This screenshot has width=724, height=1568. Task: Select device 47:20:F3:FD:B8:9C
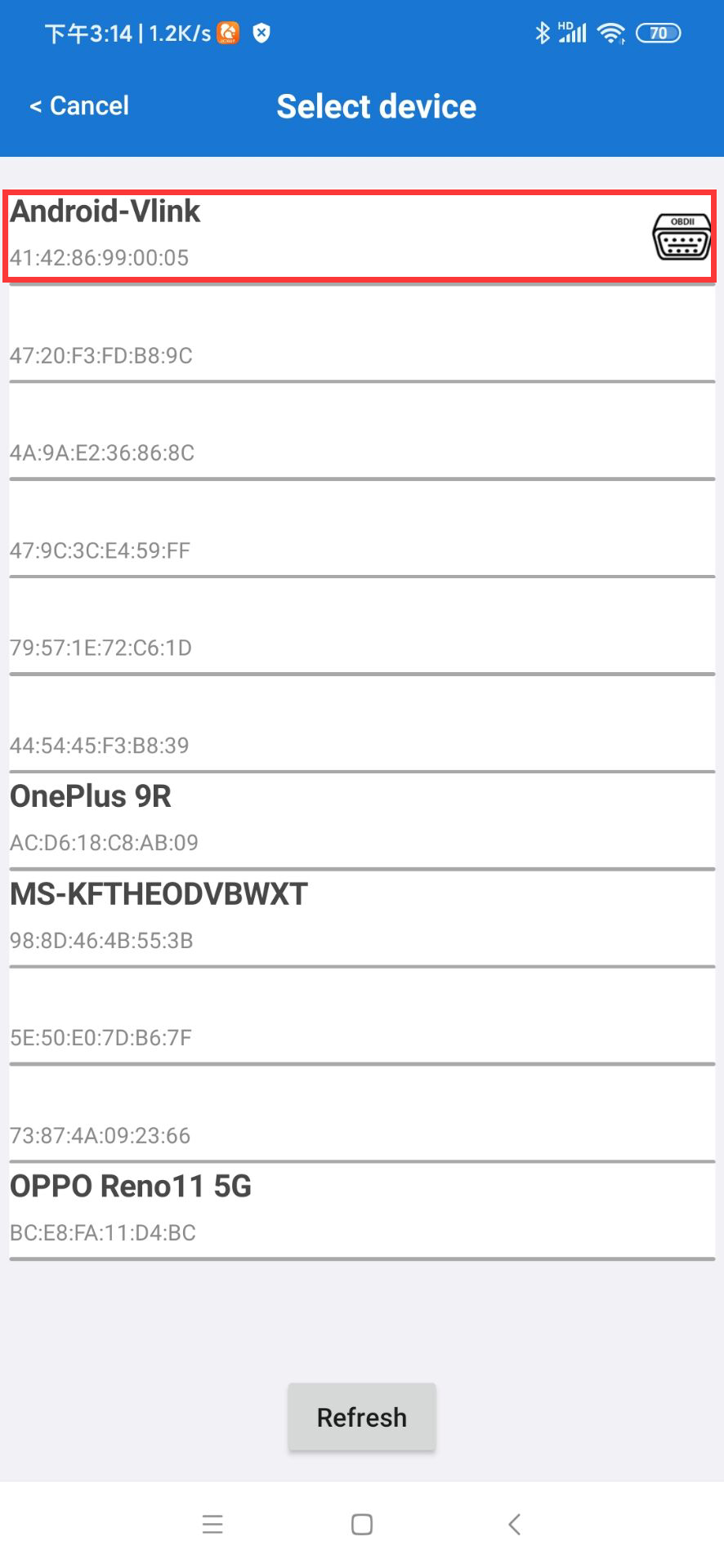click(360, 335)
